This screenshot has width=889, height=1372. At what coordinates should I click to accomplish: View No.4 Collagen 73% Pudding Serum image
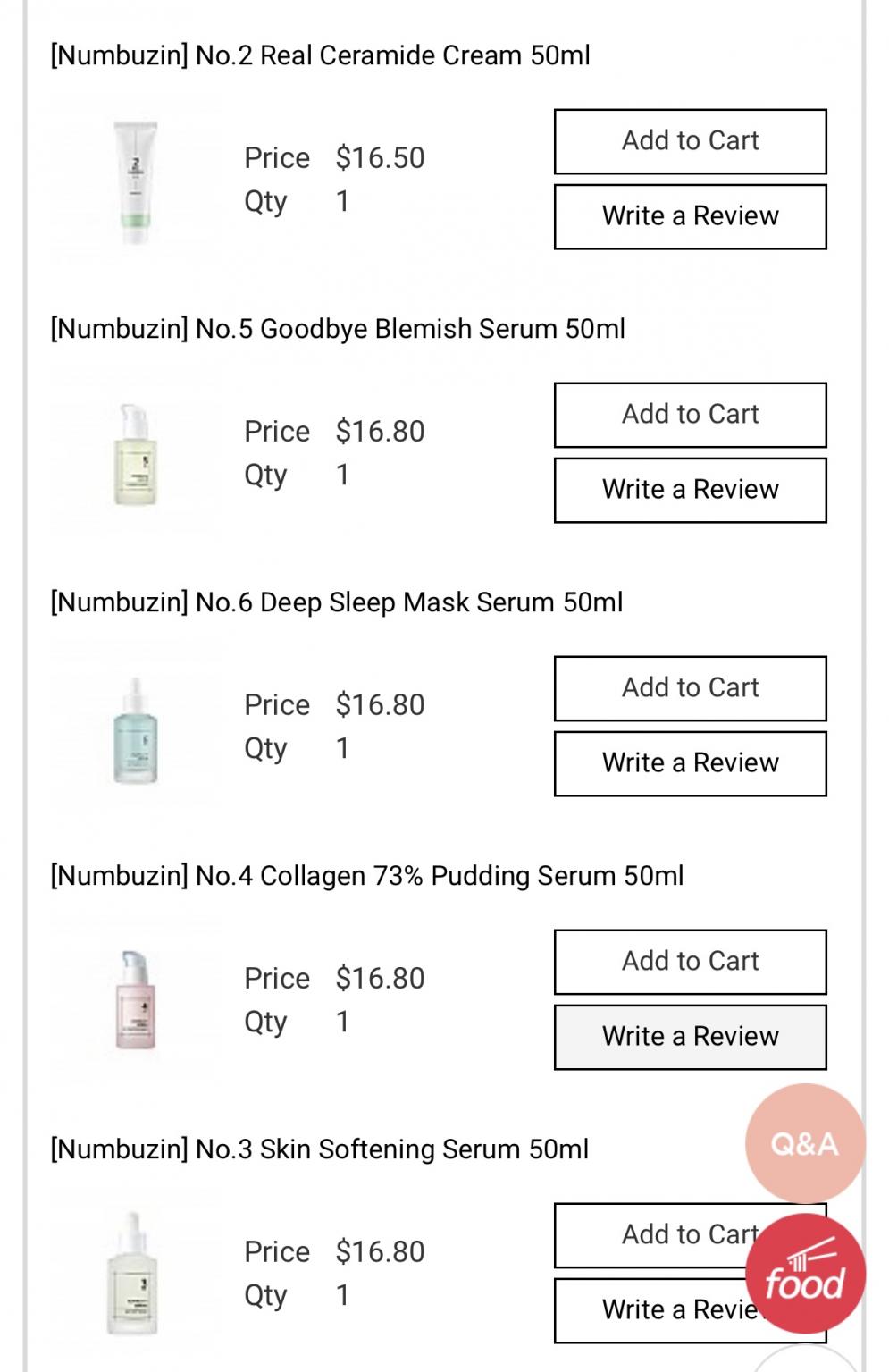136,1003
